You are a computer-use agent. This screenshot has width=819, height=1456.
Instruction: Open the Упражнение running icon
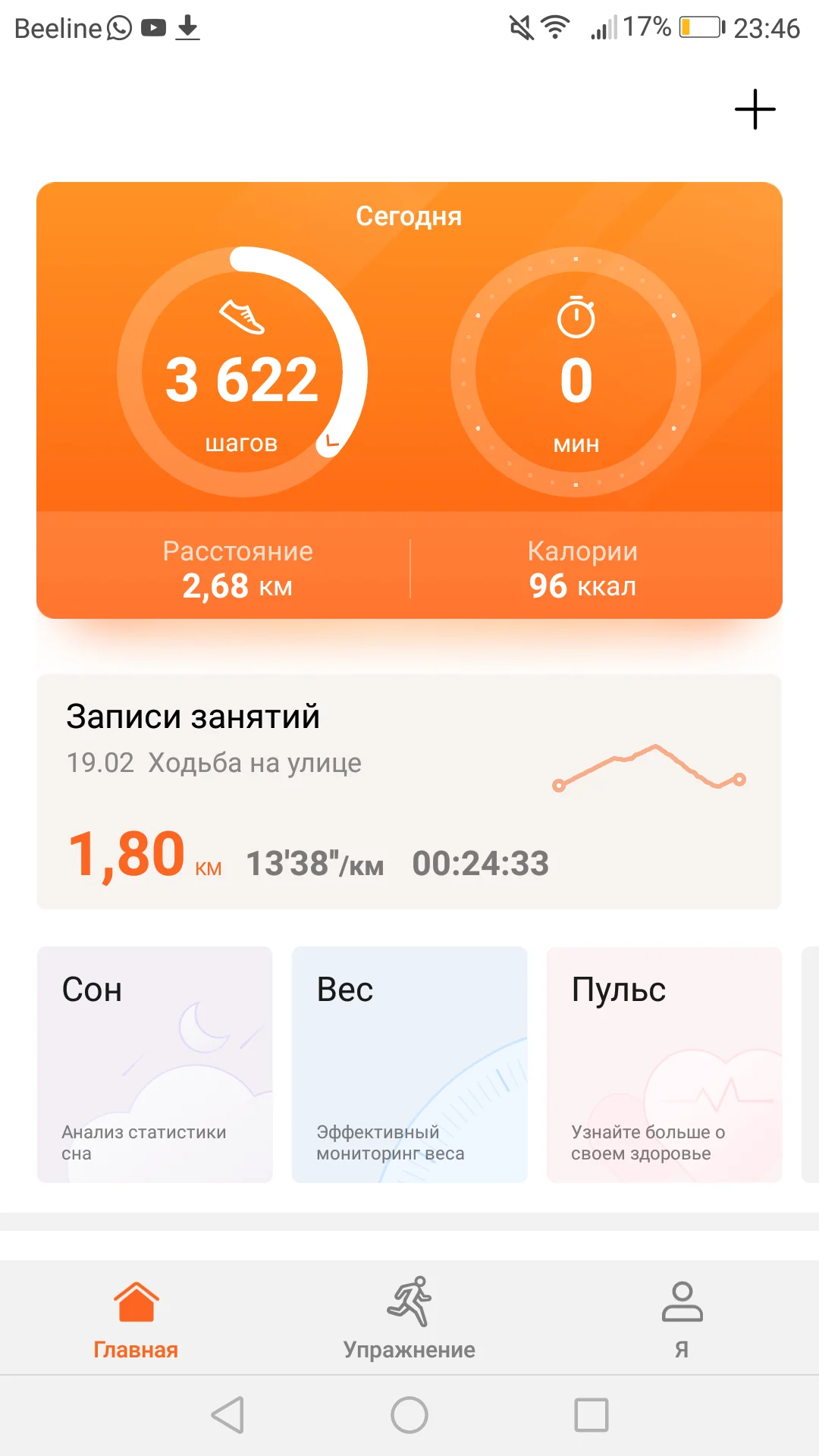coord(409,1298)
